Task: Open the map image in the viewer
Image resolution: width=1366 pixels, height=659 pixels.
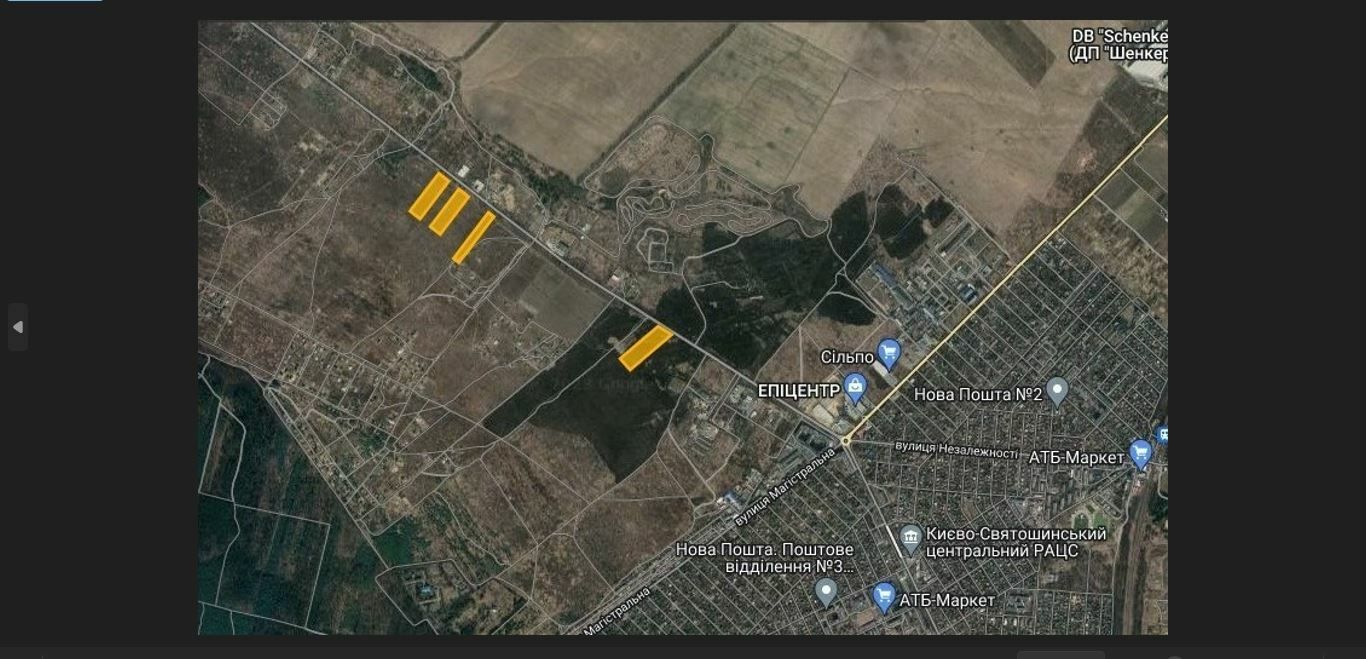Action: [682, 327]
